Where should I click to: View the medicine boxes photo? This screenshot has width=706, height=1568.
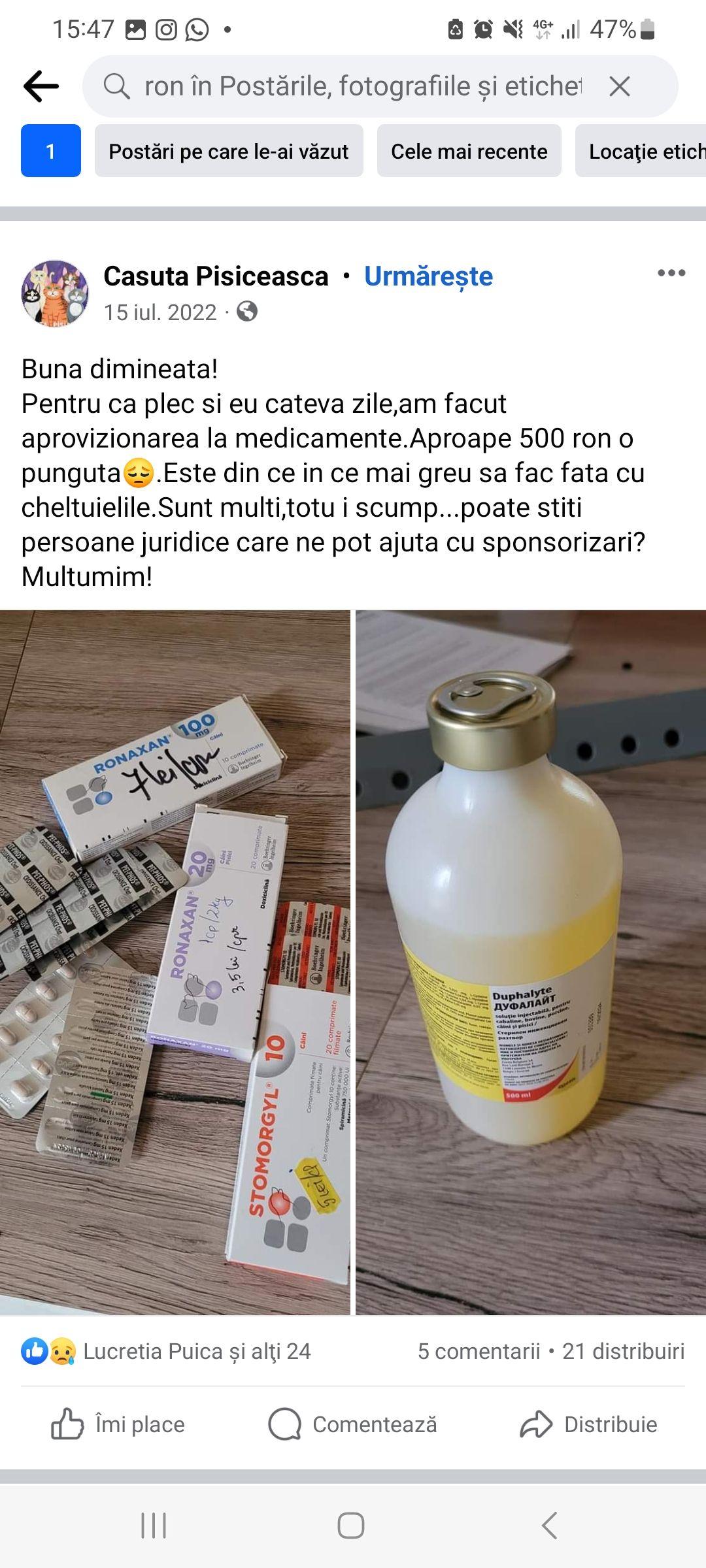pyautogui.click(x=175, y=962)
